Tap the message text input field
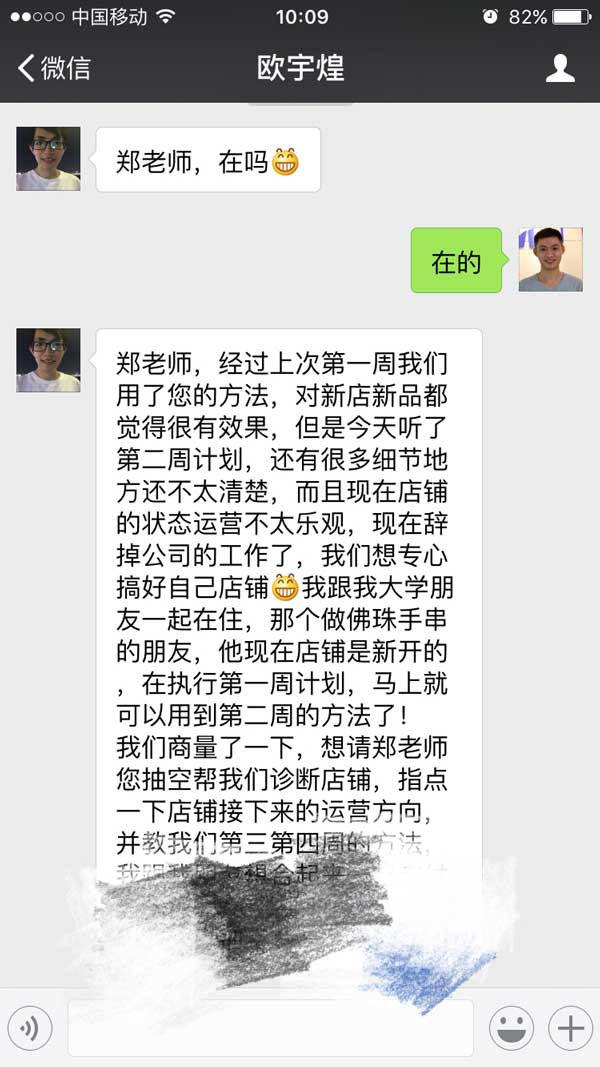The image size is (600, 1067). (x=270, y=1027)
